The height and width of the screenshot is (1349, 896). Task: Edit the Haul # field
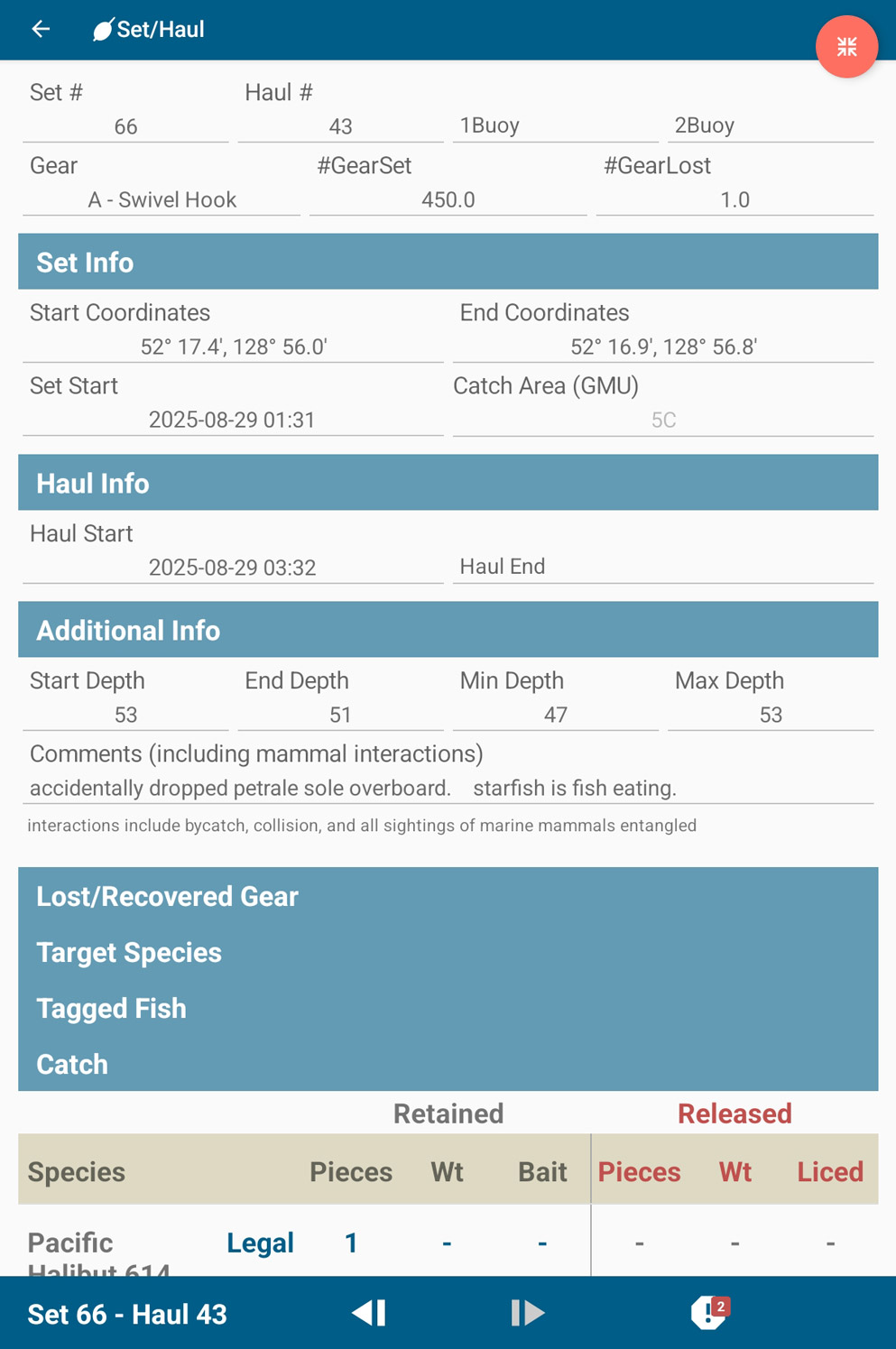pos(340,126)
